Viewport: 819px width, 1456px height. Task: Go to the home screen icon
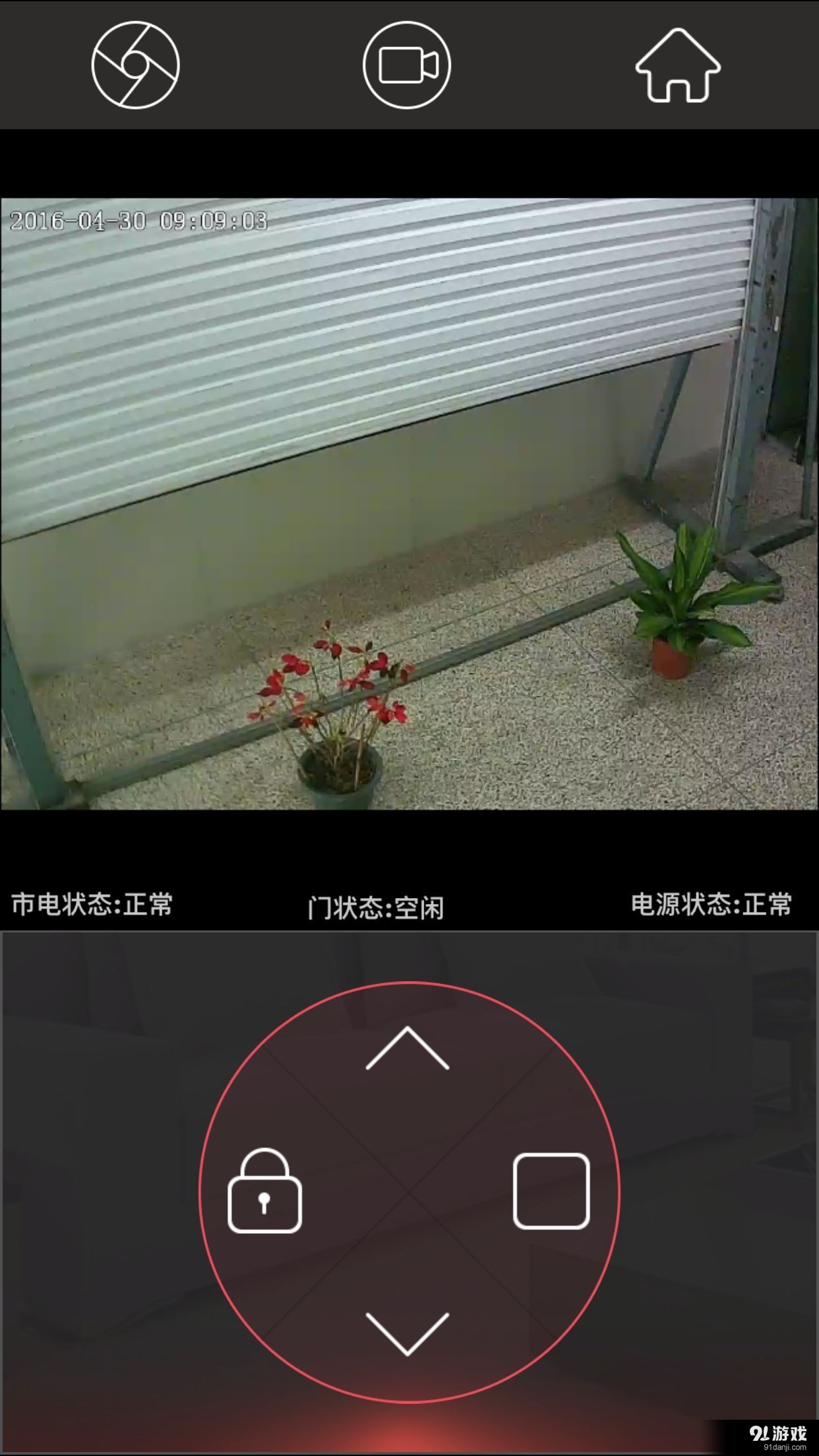coord(678,66)
